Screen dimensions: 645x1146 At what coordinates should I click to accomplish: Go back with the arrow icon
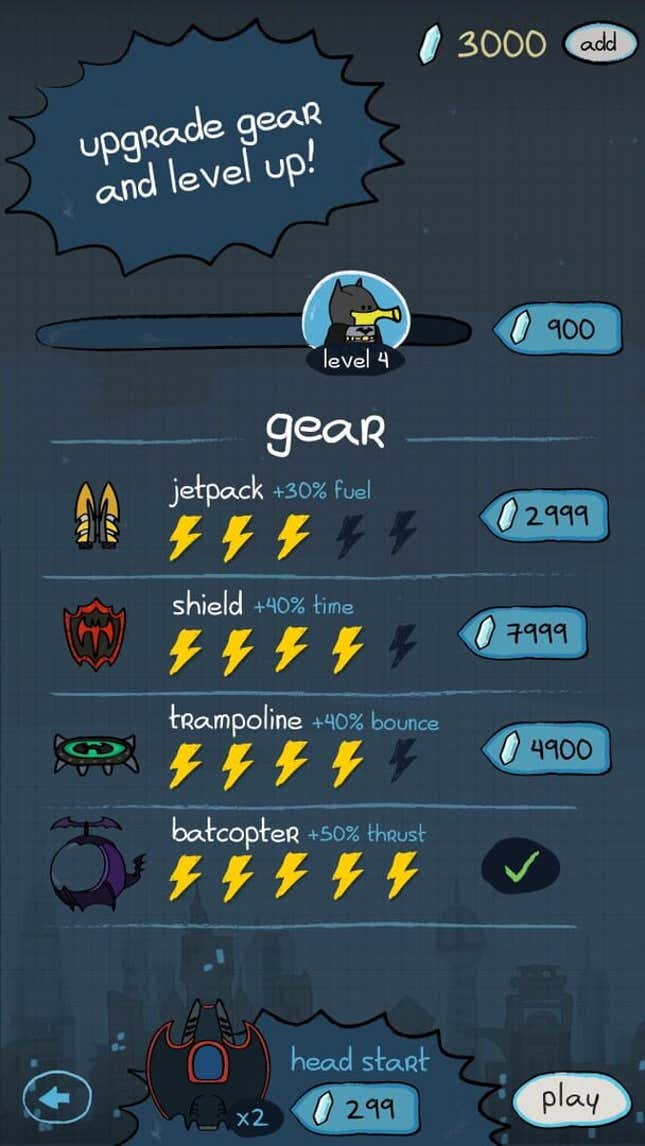tap(57, 1097)
